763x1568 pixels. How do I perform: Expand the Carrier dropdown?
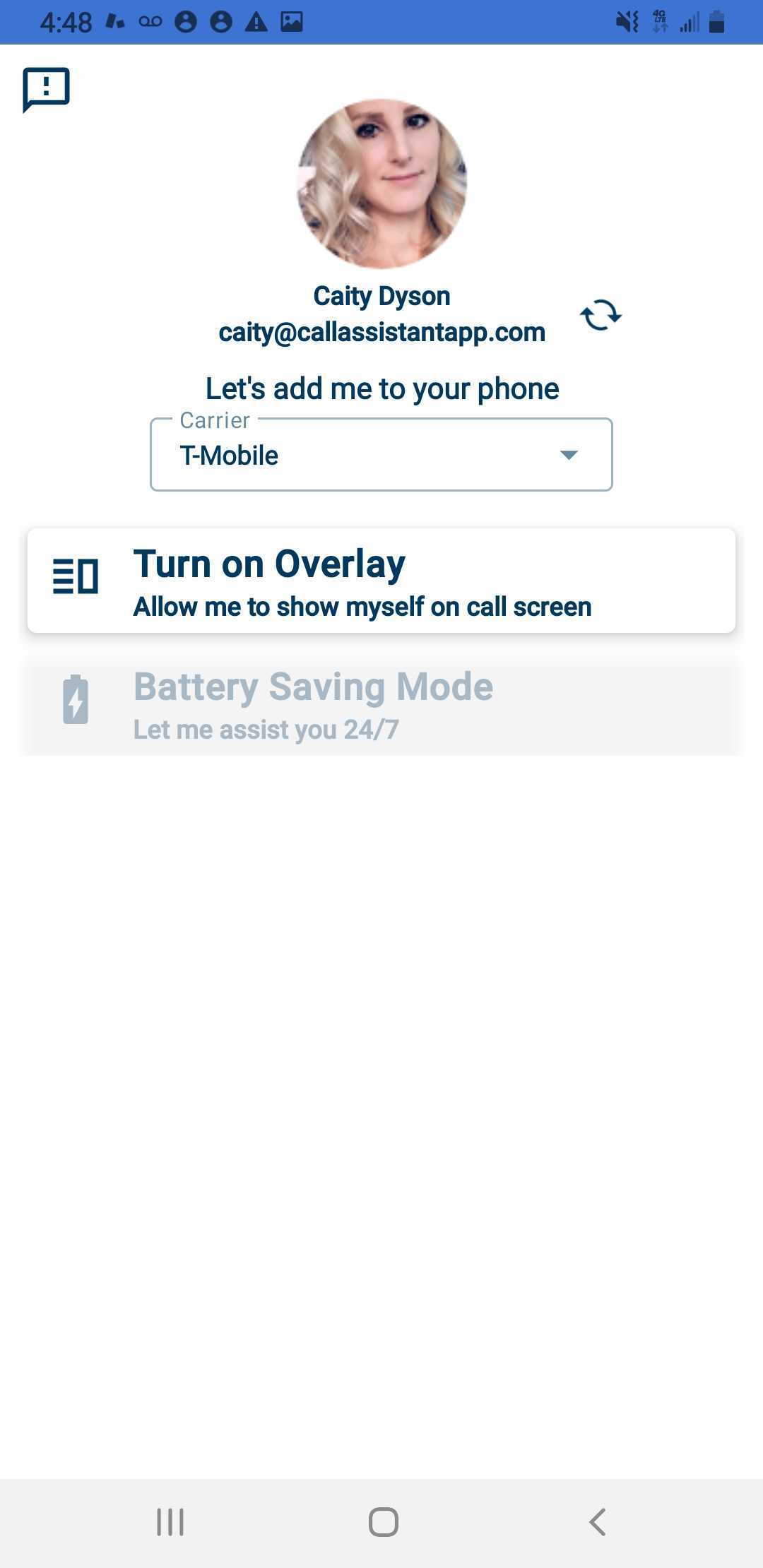[381, 455]
